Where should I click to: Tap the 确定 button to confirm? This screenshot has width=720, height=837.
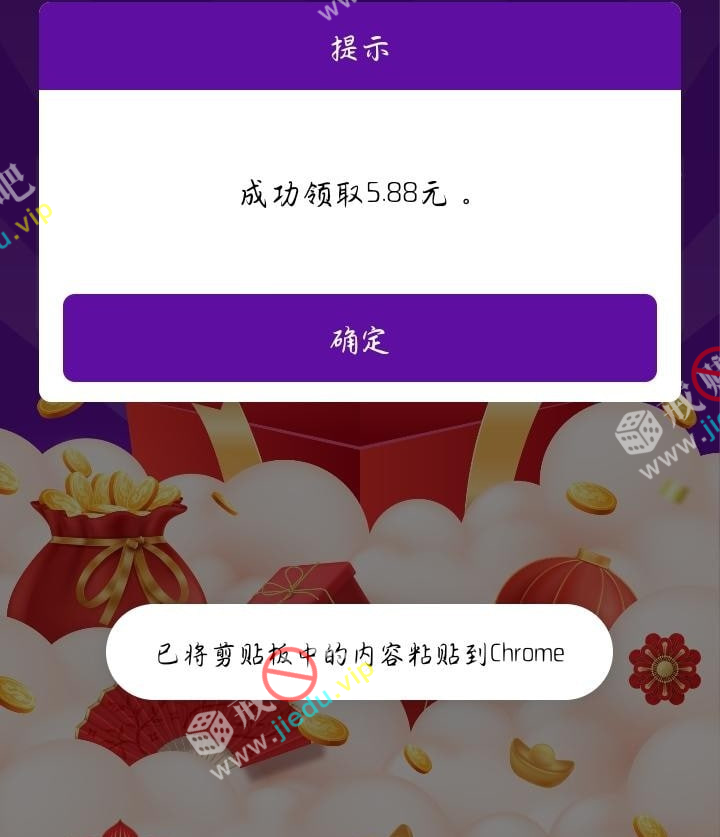(x=360, y=339)
